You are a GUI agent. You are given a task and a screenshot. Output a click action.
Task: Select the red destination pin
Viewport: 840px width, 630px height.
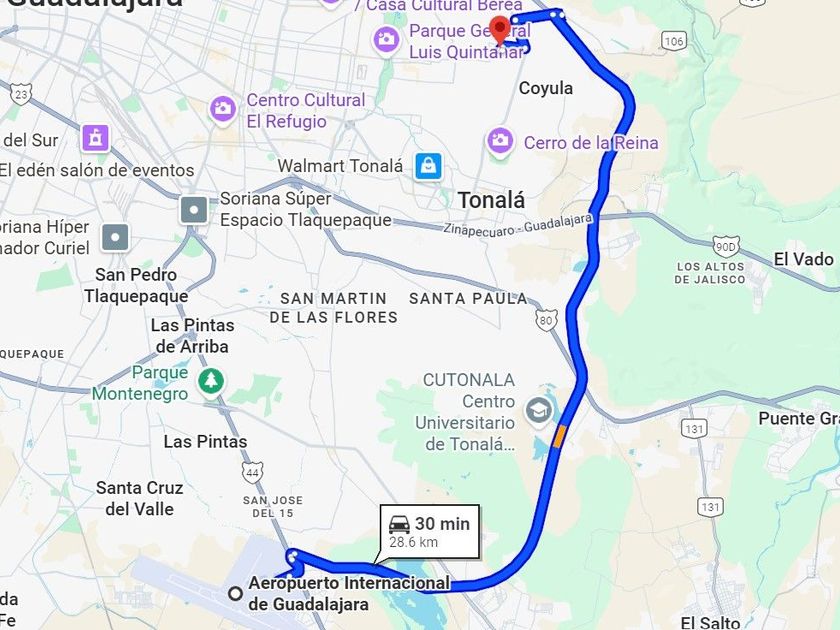coord(500,30)
